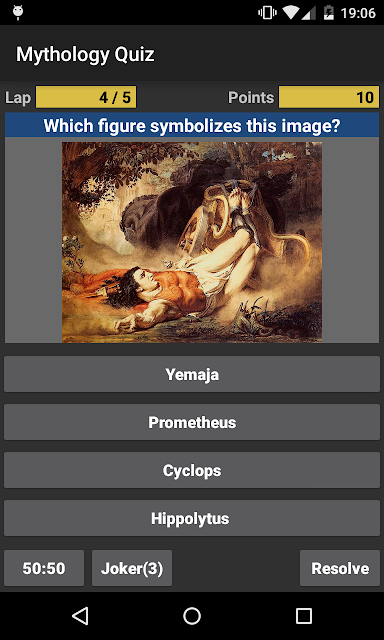Answer with Hippolytus

coord(192,518)
